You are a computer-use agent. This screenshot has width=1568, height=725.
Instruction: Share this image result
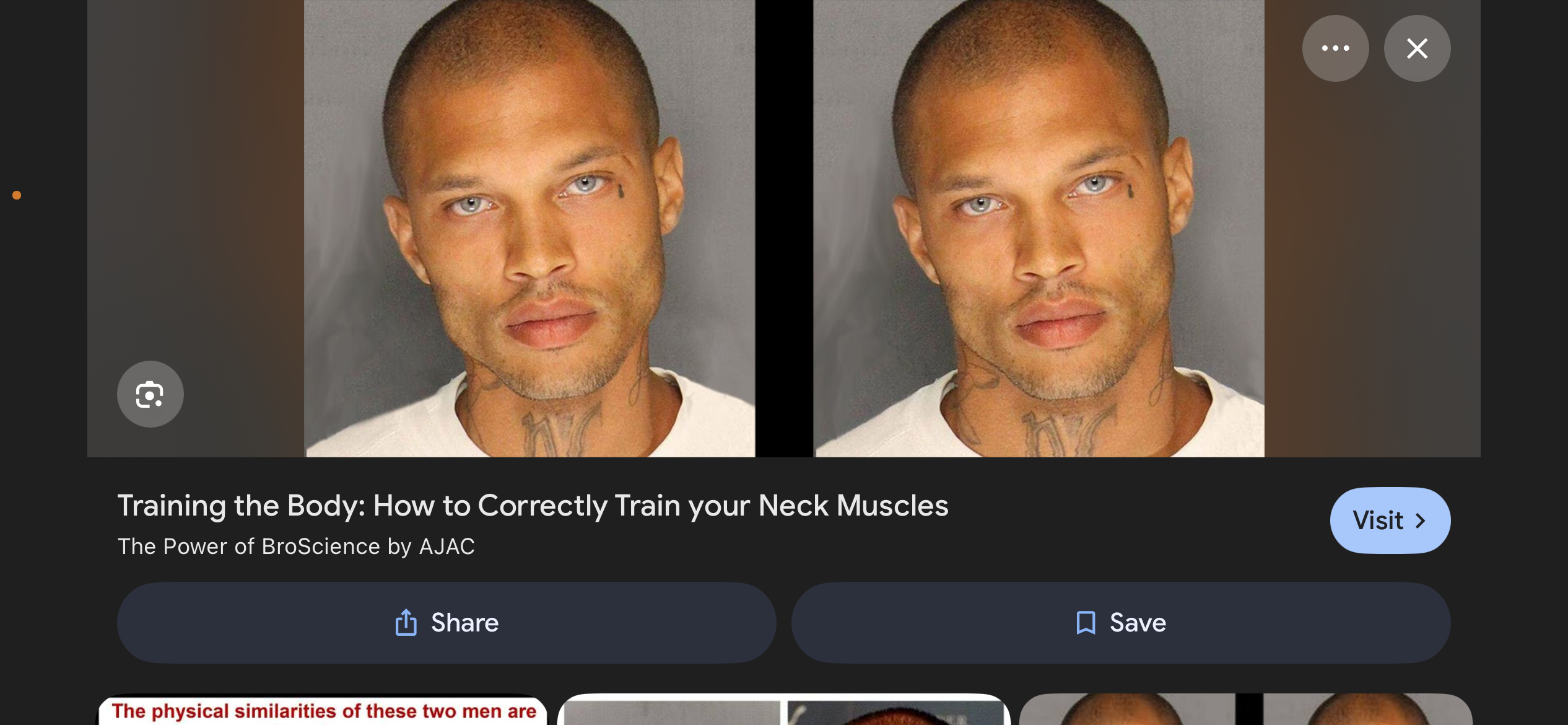pyautogui.click(x=446, y=623)
